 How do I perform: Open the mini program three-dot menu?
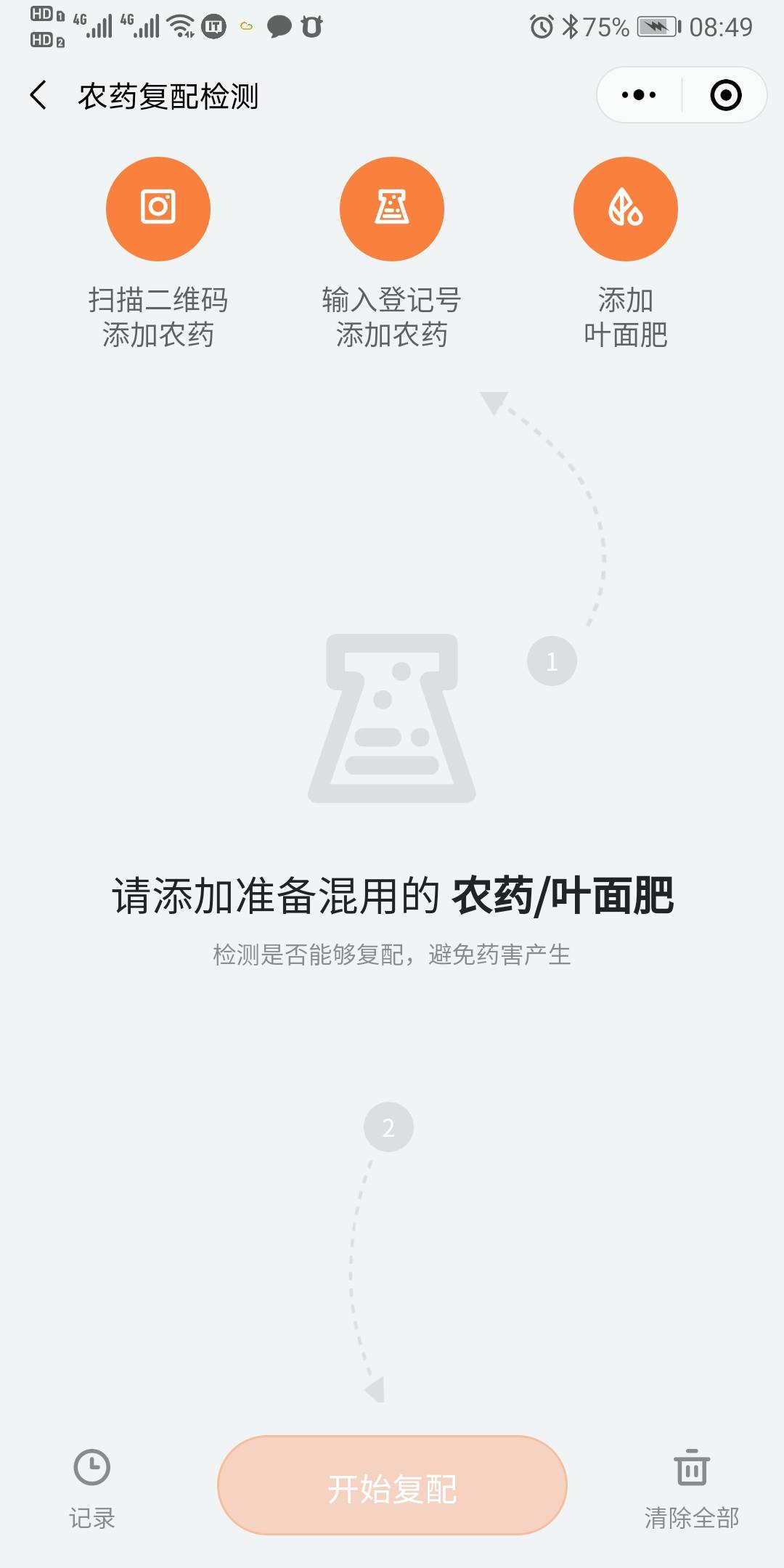(639, 95)
